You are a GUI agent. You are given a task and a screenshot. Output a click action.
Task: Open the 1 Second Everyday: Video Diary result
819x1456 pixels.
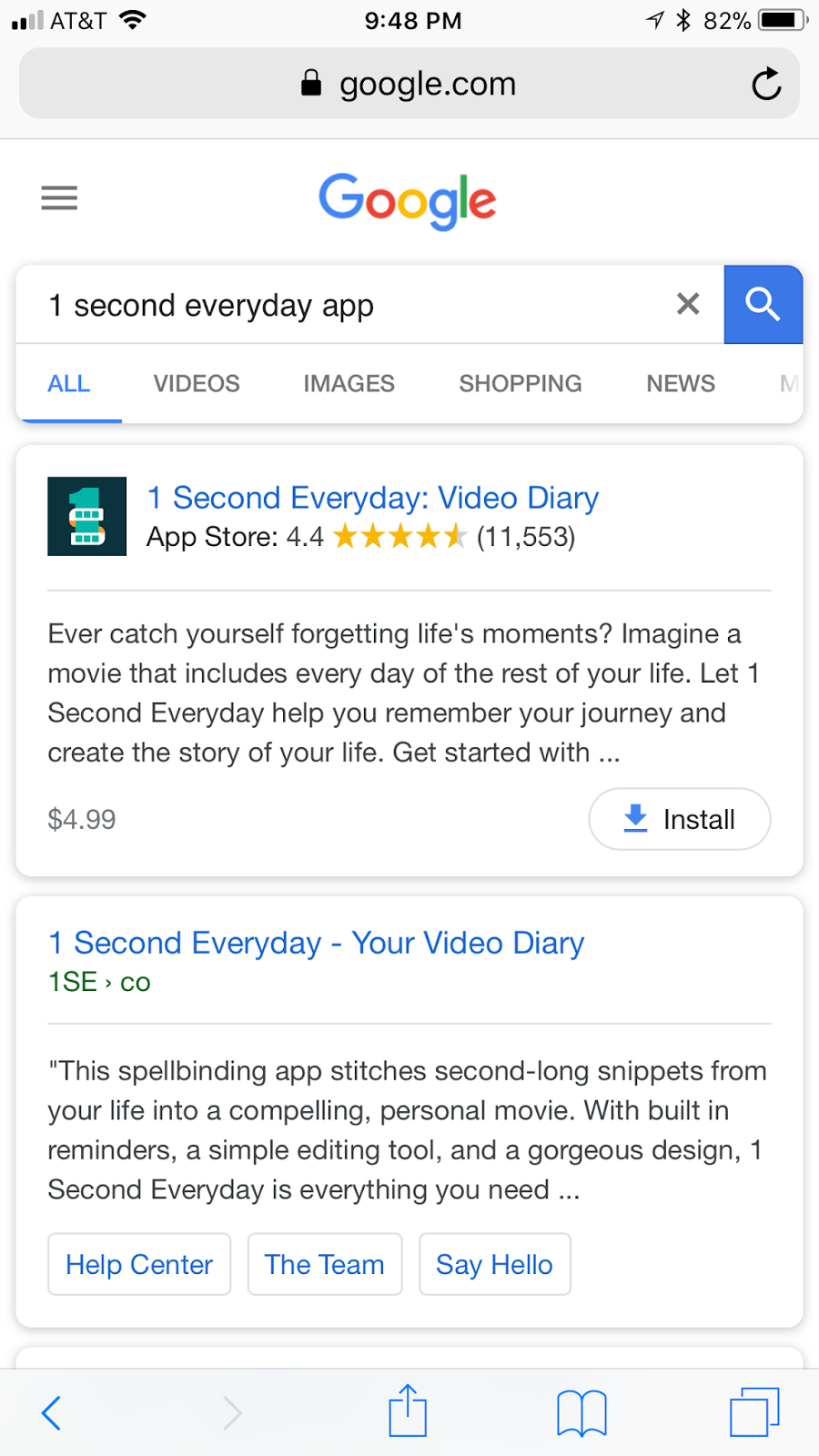(x=372, y=498)
